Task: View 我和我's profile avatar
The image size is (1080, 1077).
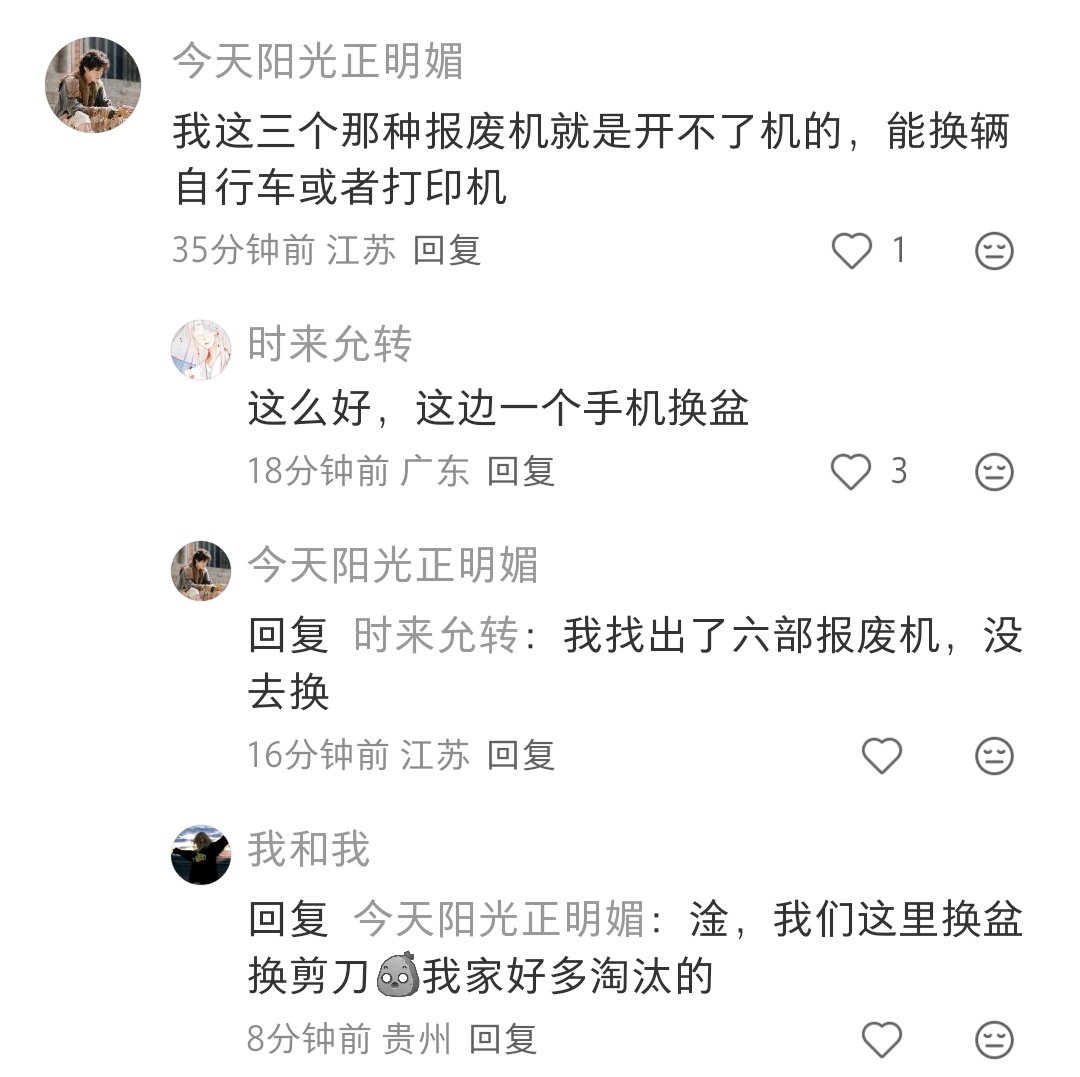Action: click(201, 855)
